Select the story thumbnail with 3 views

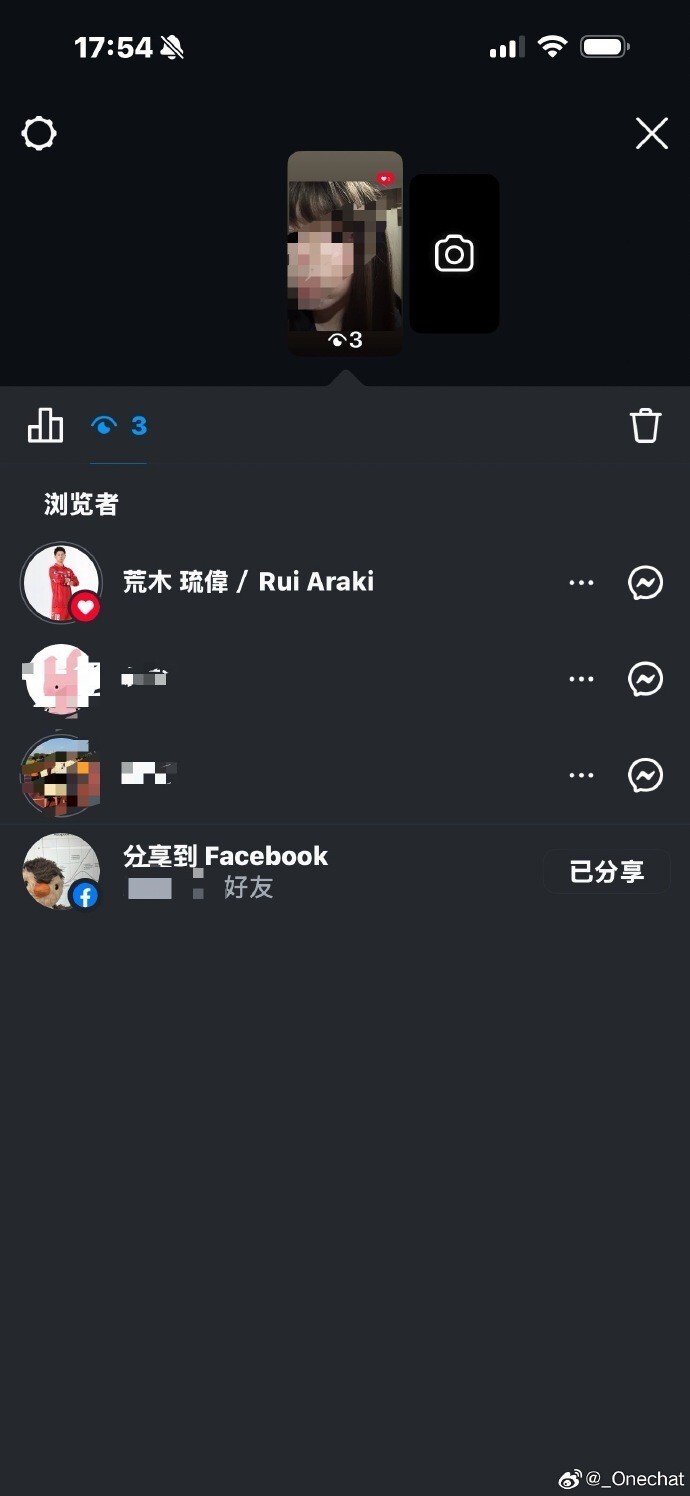click(x=345, y=252)
